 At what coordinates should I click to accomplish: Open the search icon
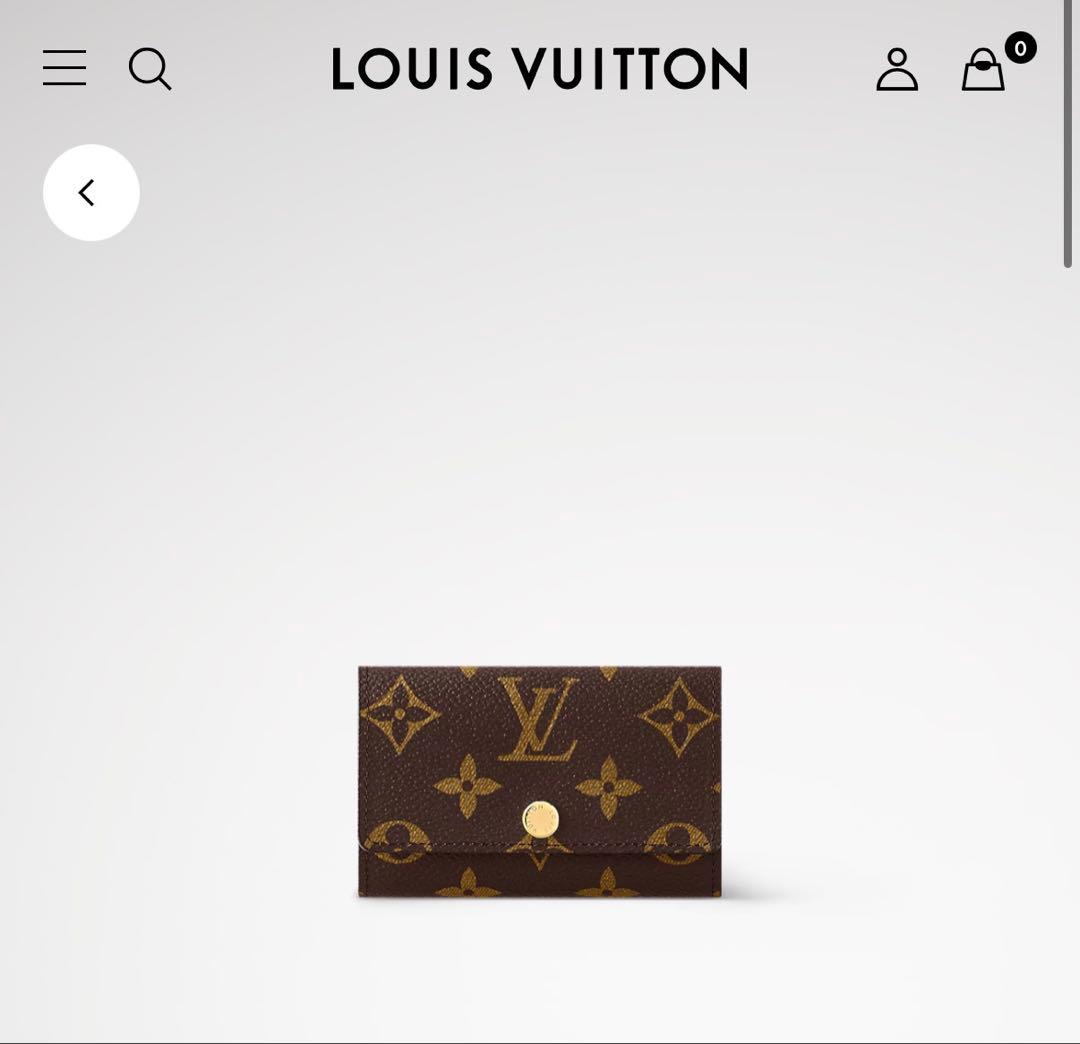(150, 69)
